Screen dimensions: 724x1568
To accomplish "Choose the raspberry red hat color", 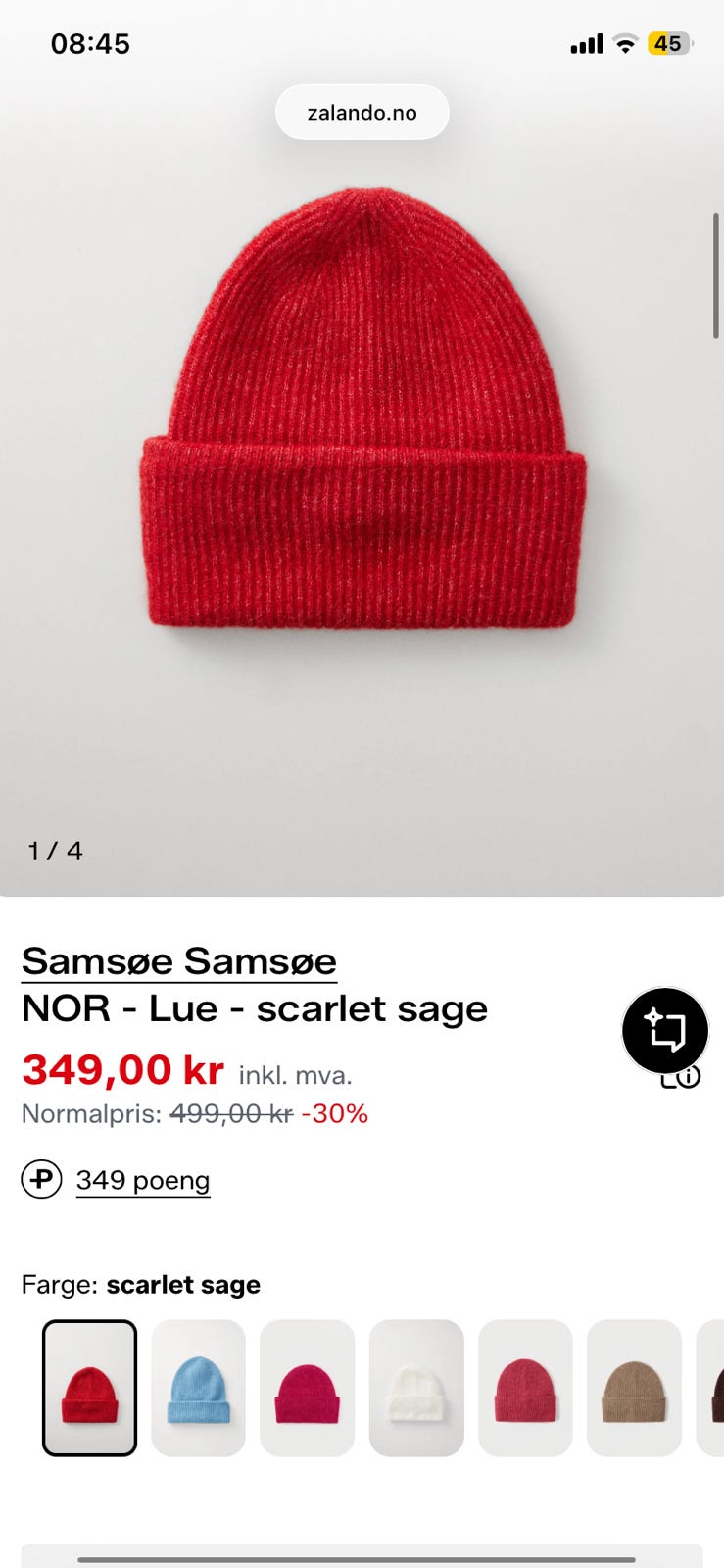I will coord(525,1388).
